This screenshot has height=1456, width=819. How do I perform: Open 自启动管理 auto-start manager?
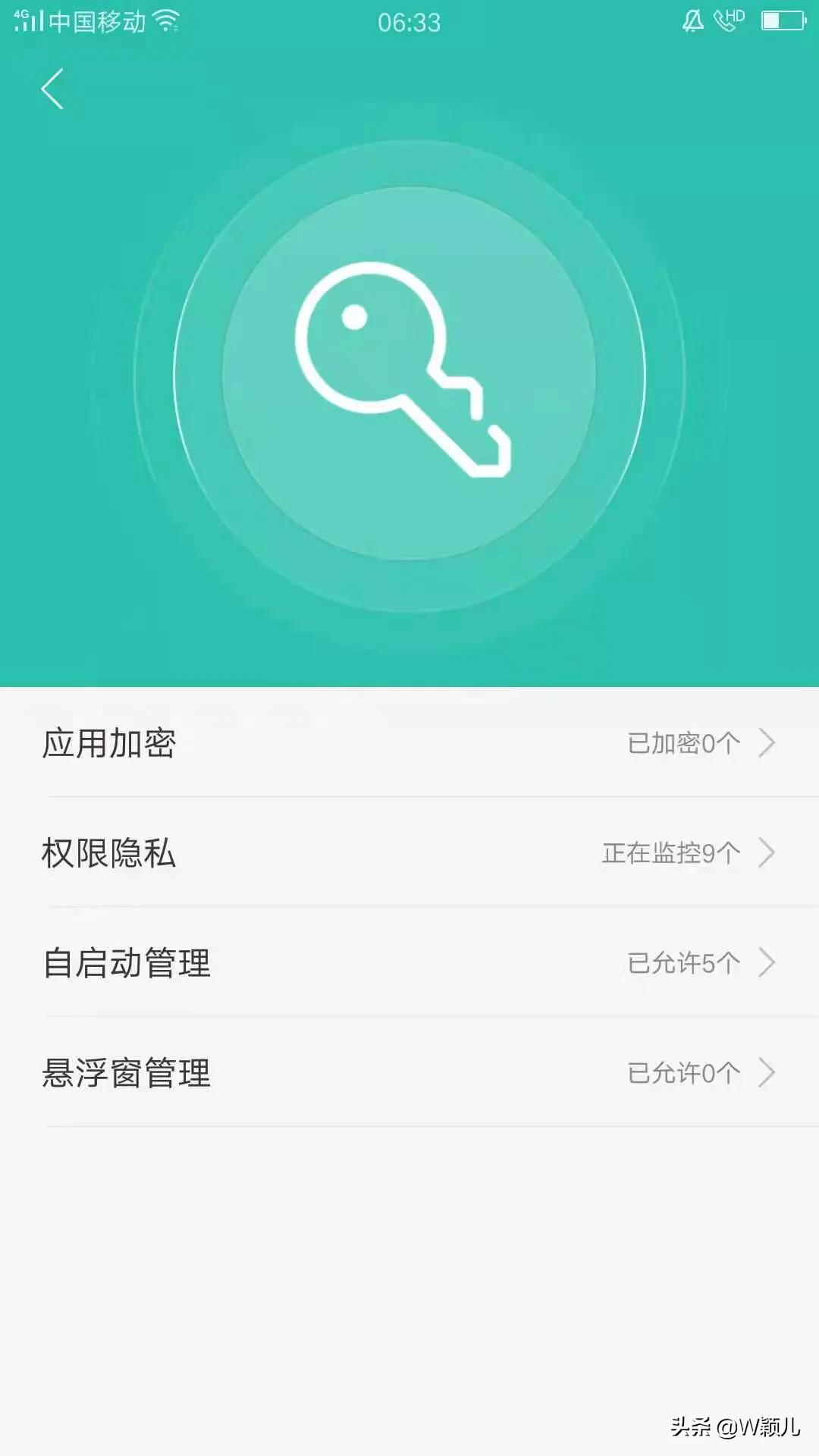303,963
